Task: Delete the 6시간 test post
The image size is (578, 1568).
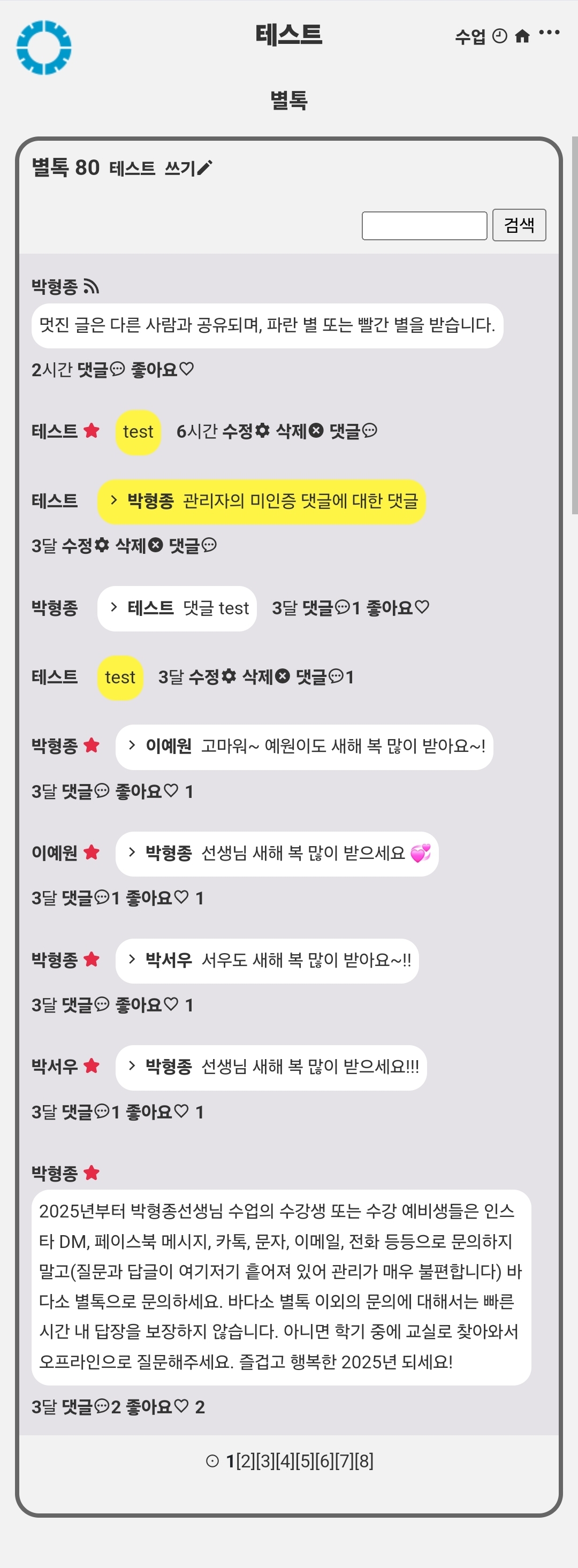Action: pyautogui.click(x=299, y=431)
